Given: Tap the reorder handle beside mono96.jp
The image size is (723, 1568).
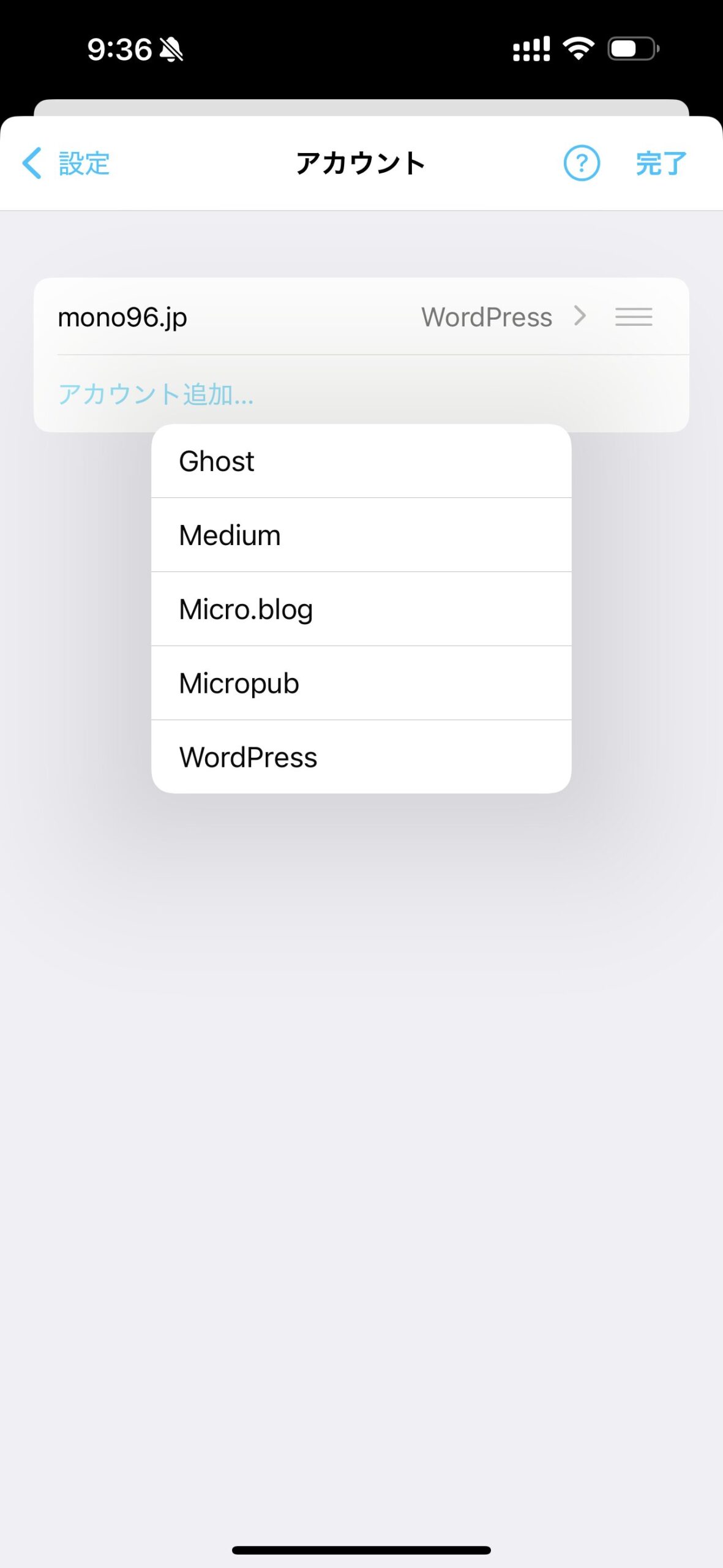Looking at the screenshot, I should (x=634, y=317).
